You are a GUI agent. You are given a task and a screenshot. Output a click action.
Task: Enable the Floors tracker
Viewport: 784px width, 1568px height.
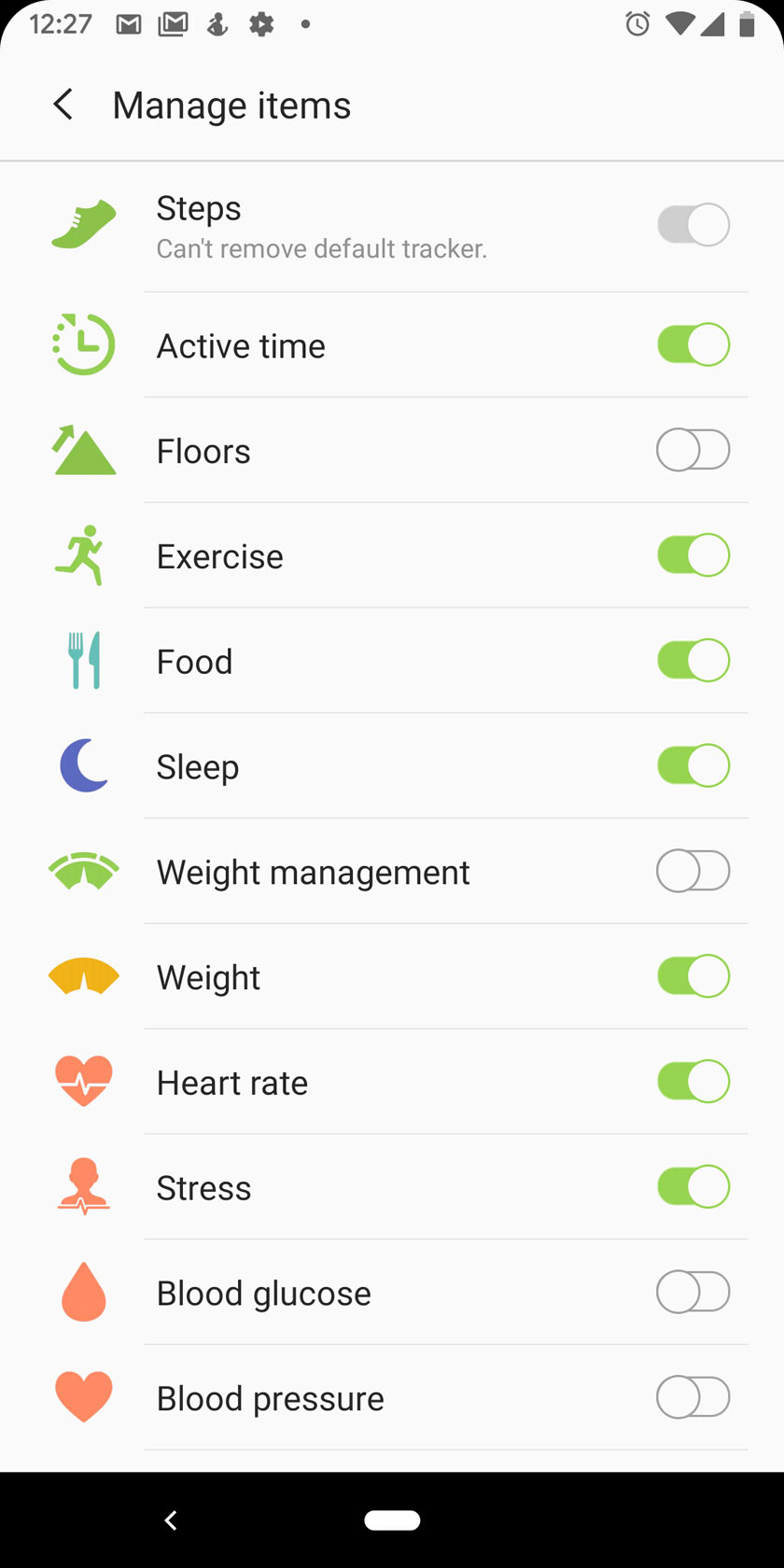tap(693, 450)
